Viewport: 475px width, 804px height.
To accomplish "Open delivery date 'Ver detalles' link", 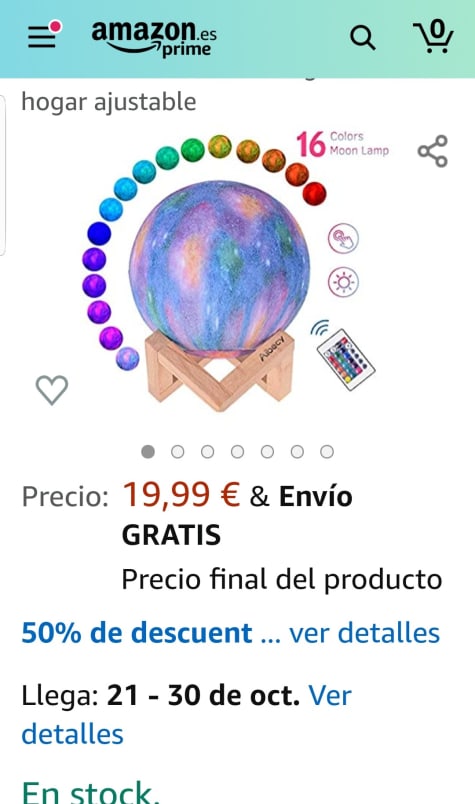I will [186, 715].
